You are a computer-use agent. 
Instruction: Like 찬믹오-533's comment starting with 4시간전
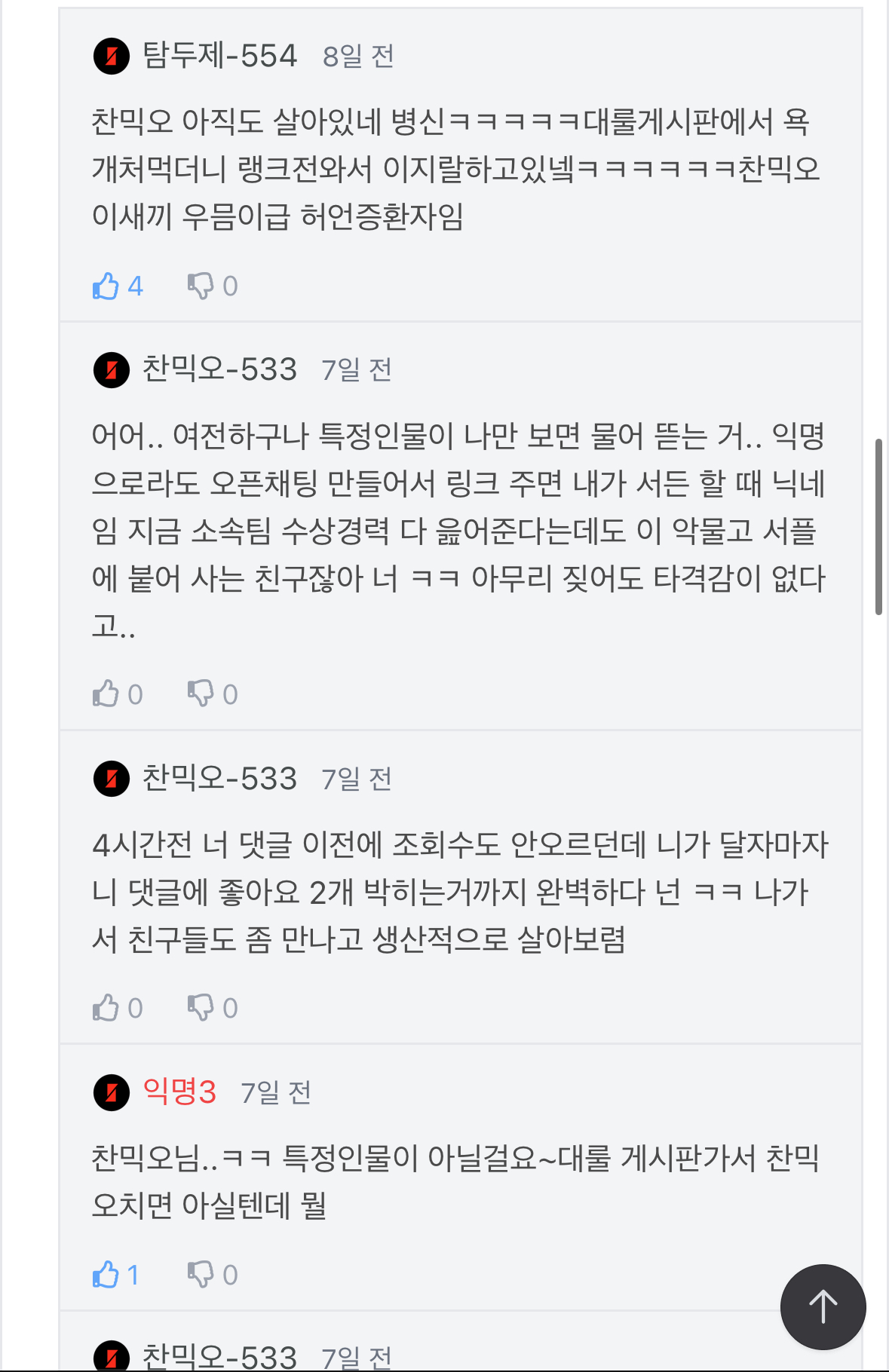point(106,1007)
